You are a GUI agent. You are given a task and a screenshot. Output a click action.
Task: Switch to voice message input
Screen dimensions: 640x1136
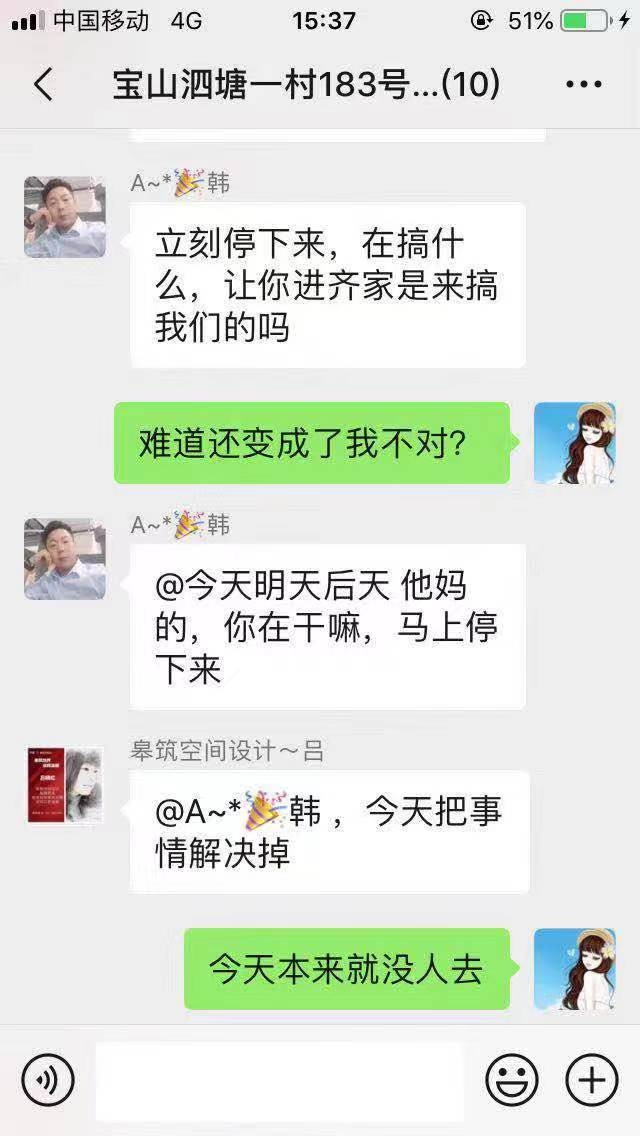pos(47,1080)
